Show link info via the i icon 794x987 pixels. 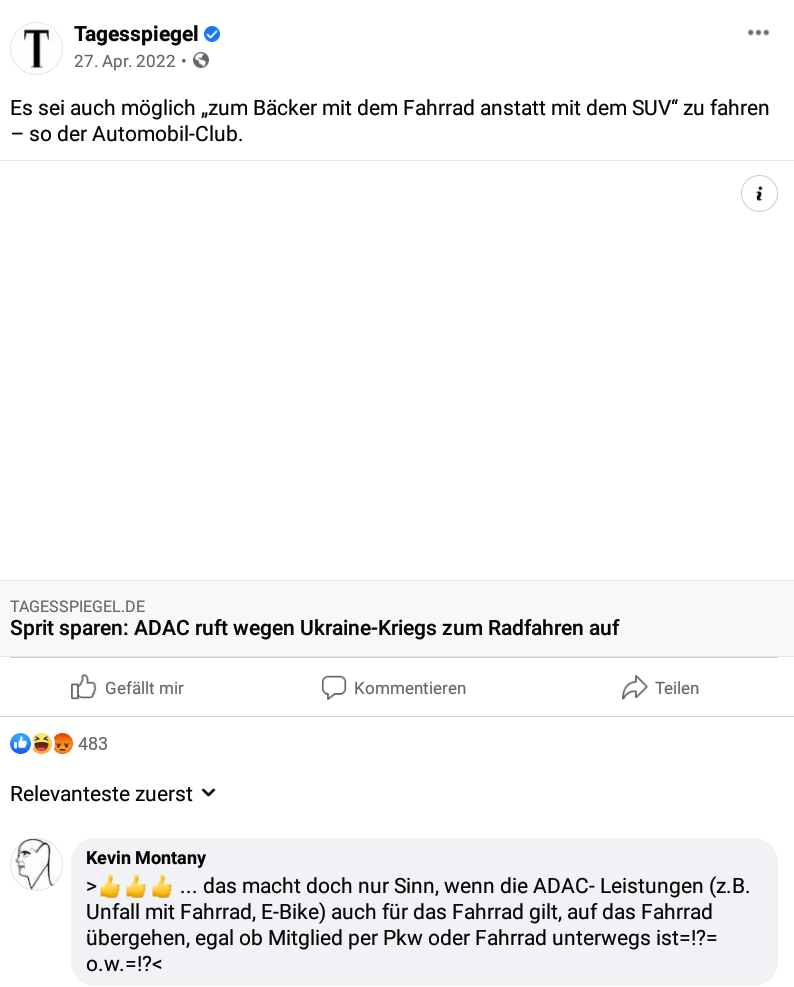759,194
